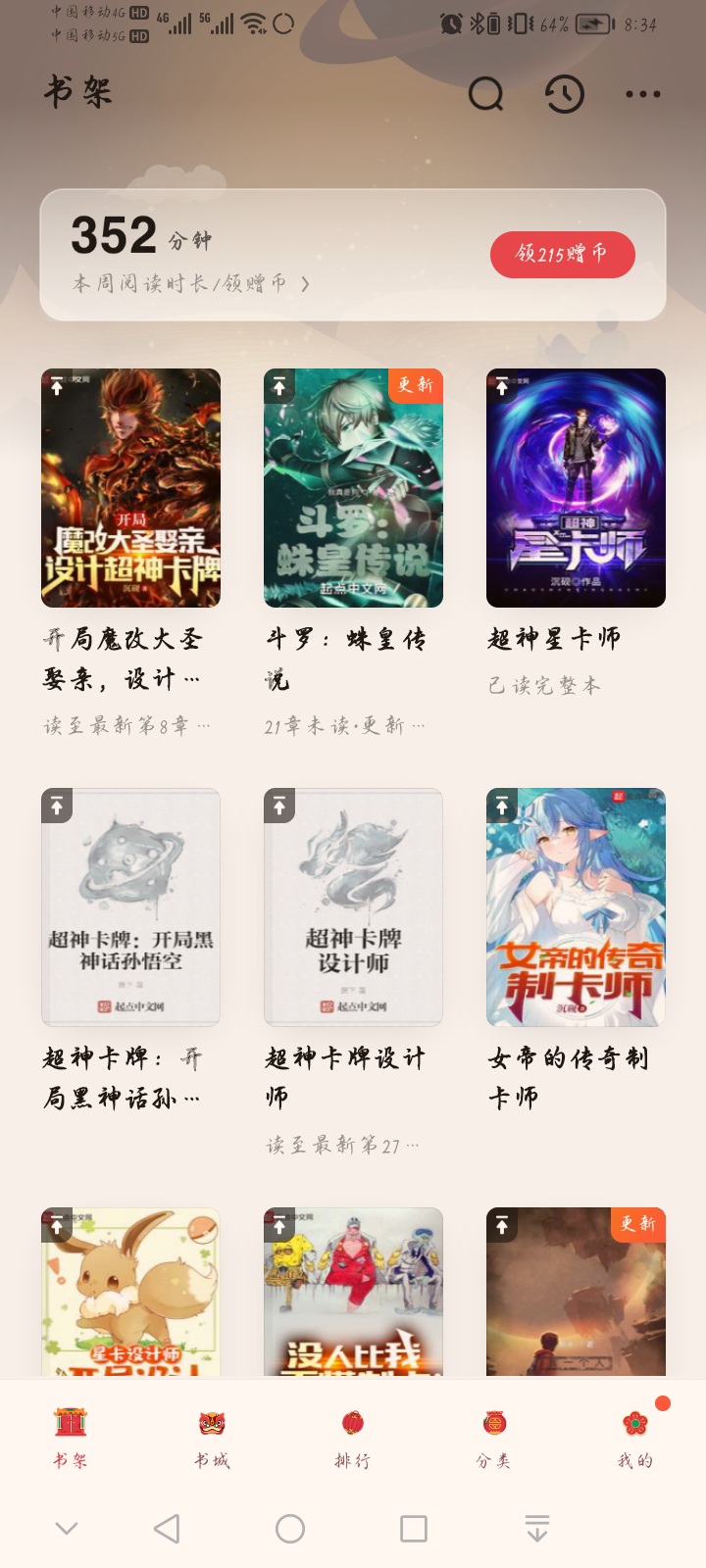
Task: Open book 超神卡牌：开局黑神话孙
Action: coord(130,907)
